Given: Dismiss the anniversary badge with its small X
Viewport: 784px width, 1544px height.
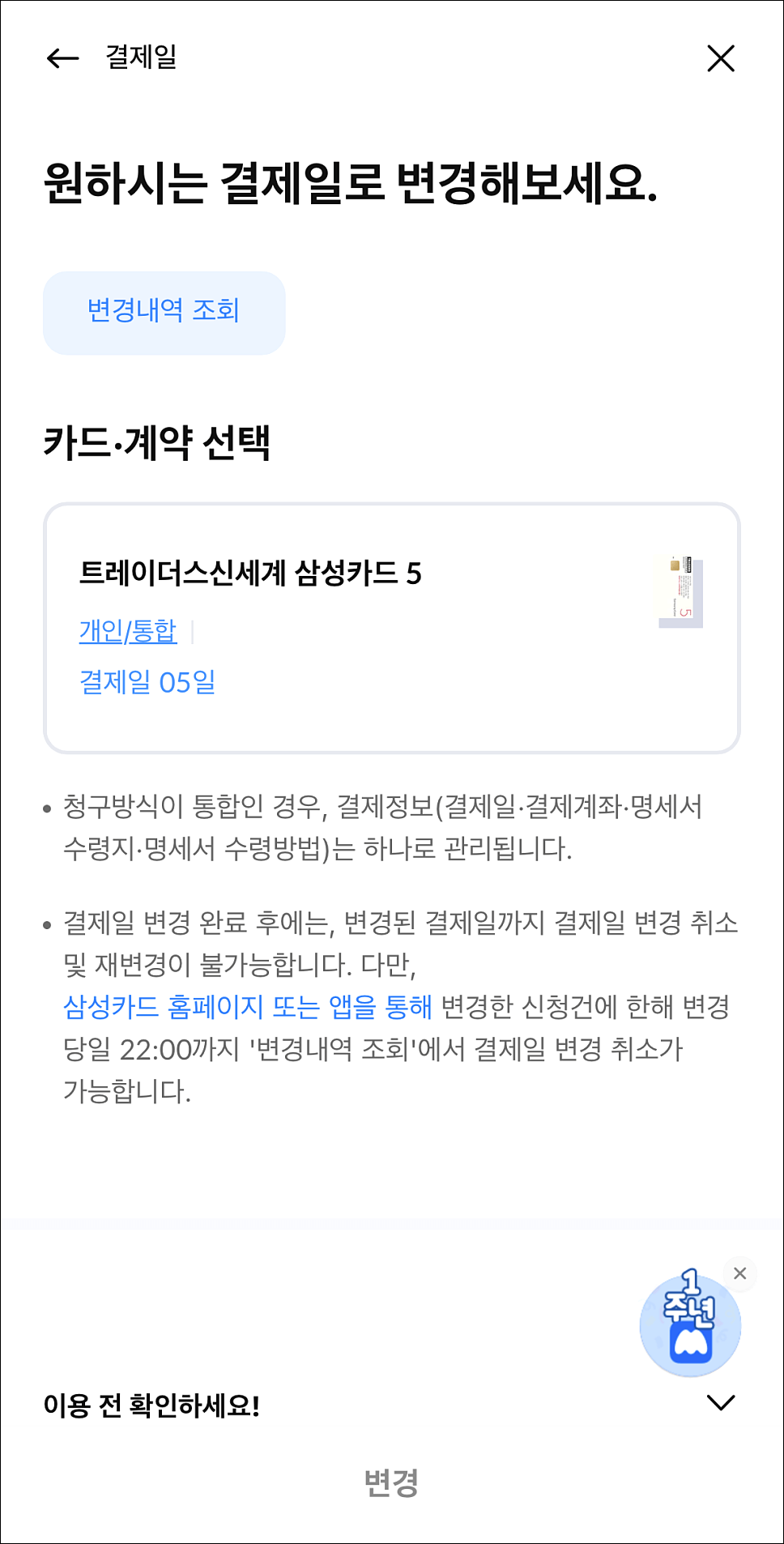Looking at the screenshot, I should (739, 1274).
